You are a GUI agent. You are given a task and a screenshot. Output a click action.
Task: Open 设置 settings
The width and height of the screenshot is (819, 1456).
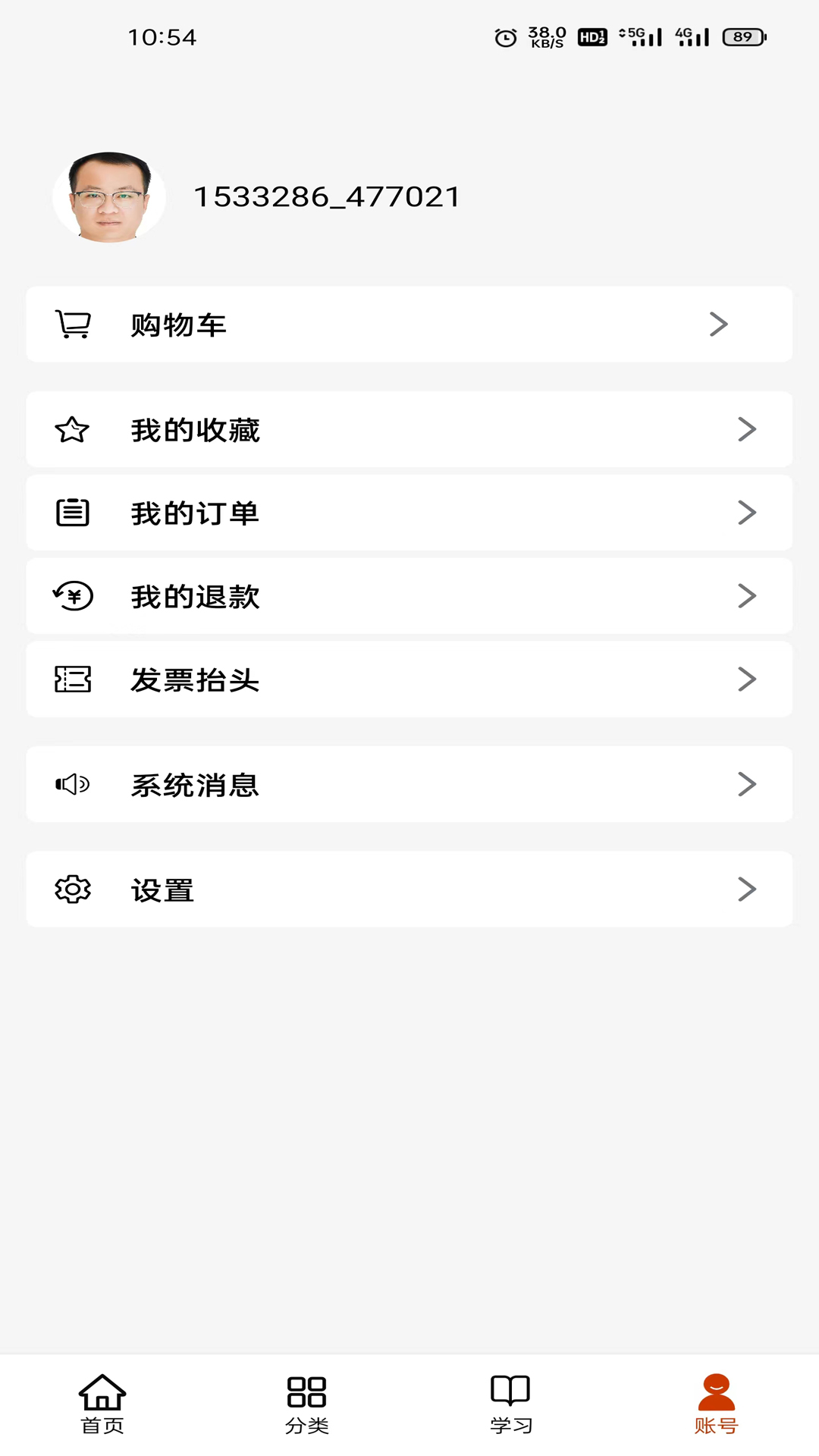click(409, 890)
